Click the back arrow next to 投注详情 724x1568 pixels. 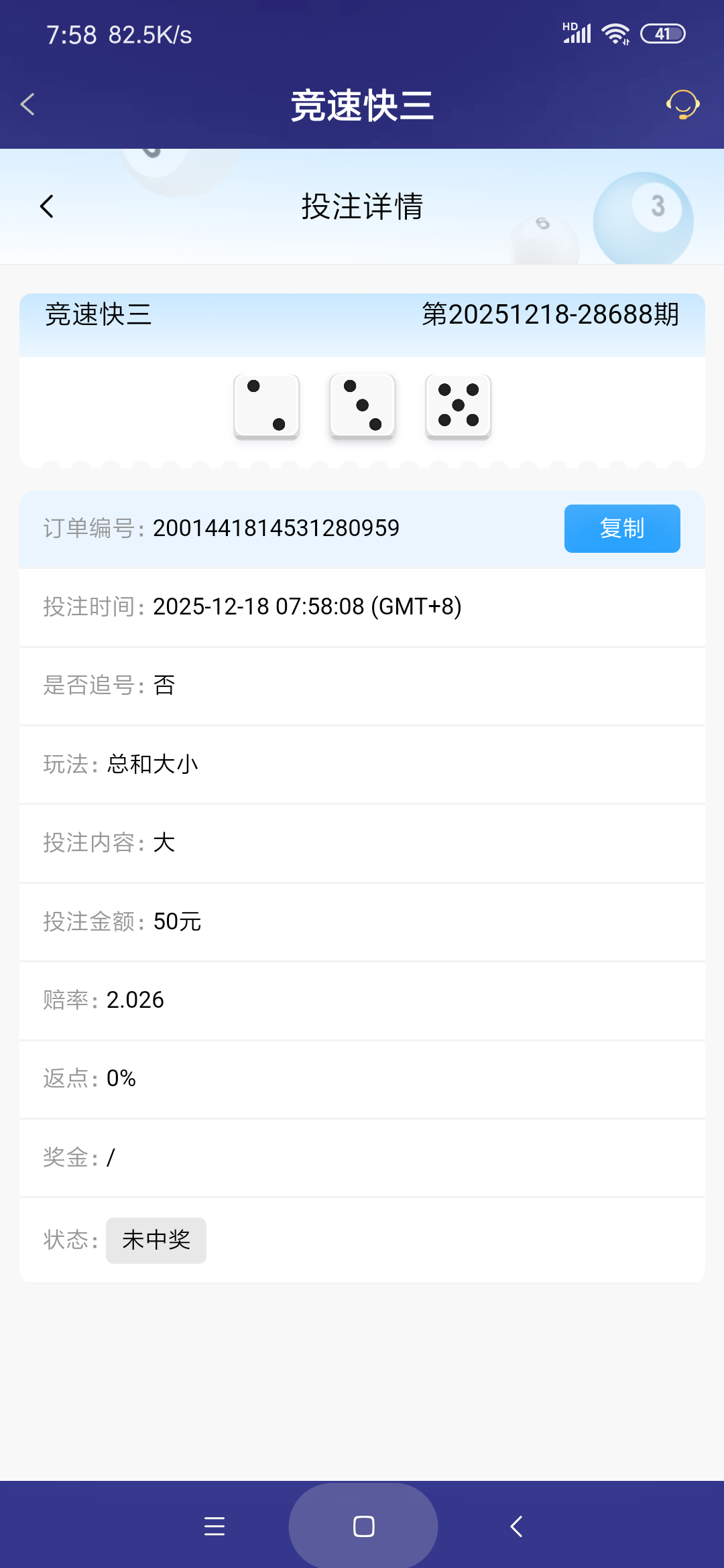point(47,206)
